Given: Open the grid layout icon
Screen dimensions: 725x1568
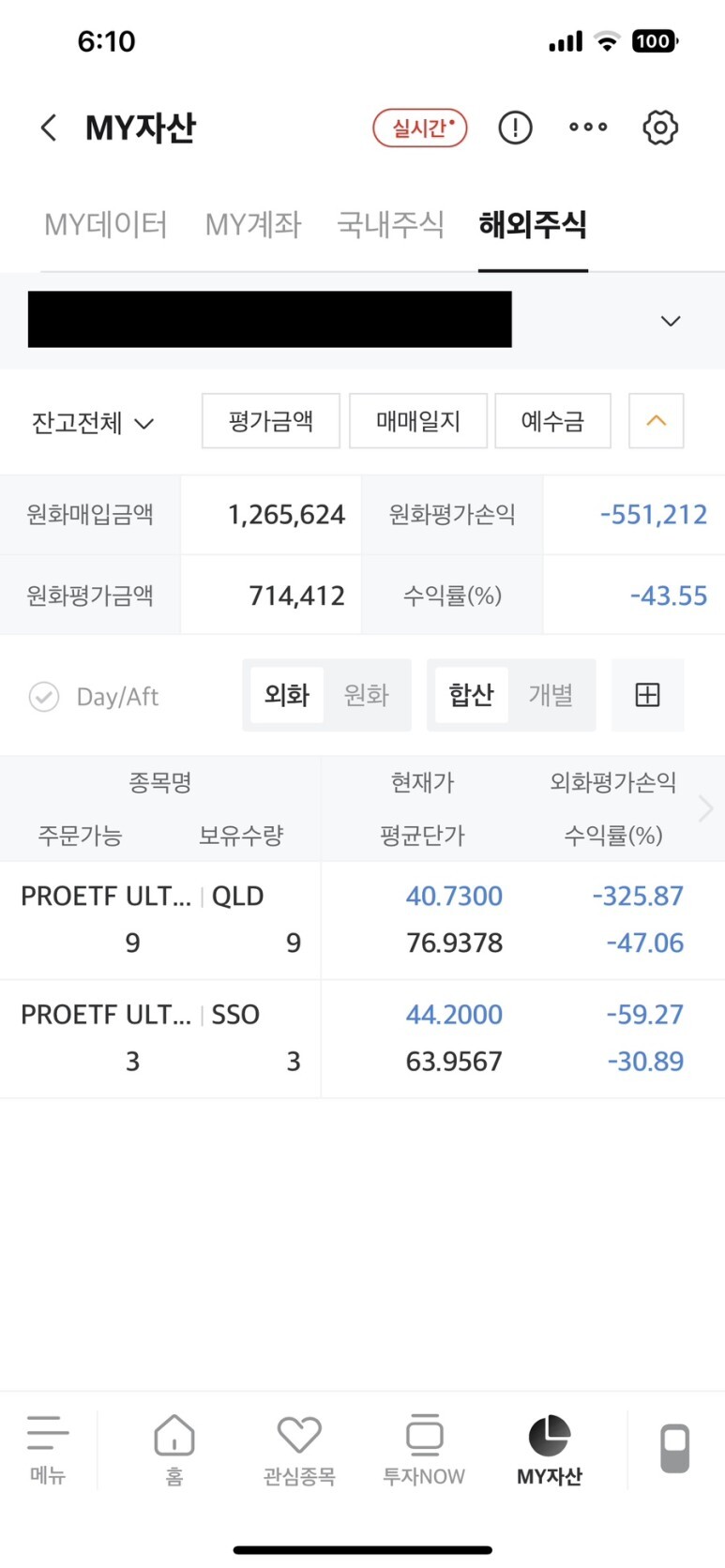Looking at the screenshot, I should [648, 695].
